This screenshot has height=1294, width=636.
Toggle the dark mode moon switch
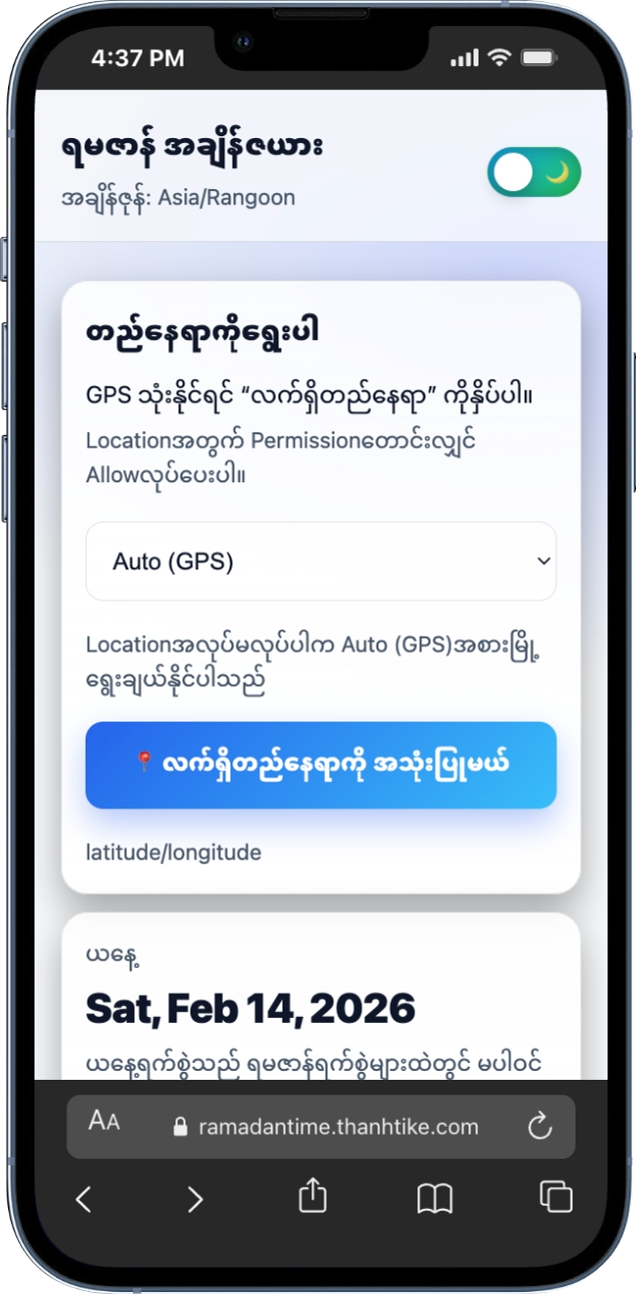534,173
